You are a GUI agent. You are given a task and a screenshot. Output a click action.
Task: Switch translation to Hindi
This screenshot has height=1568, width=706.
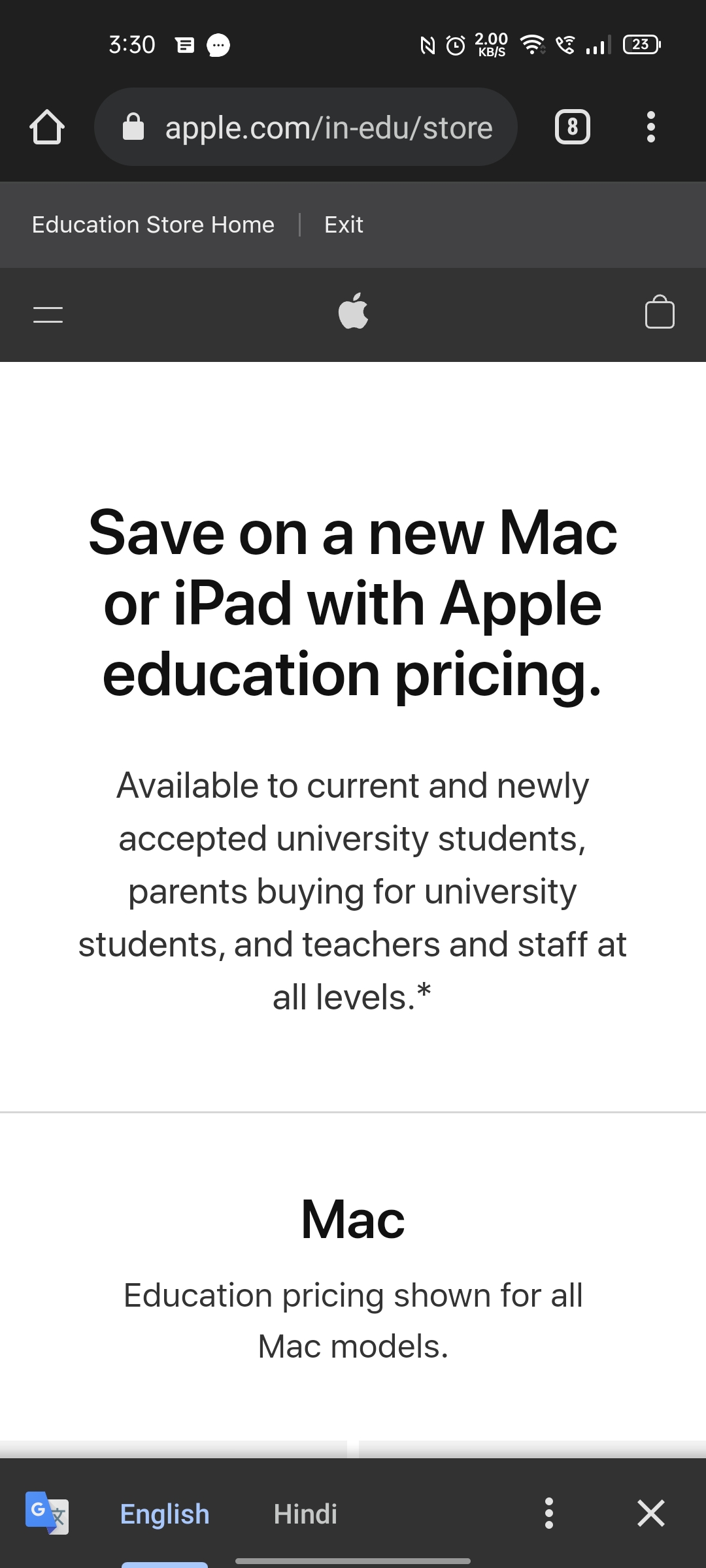pyautogui.click(x=305, y=1514)
